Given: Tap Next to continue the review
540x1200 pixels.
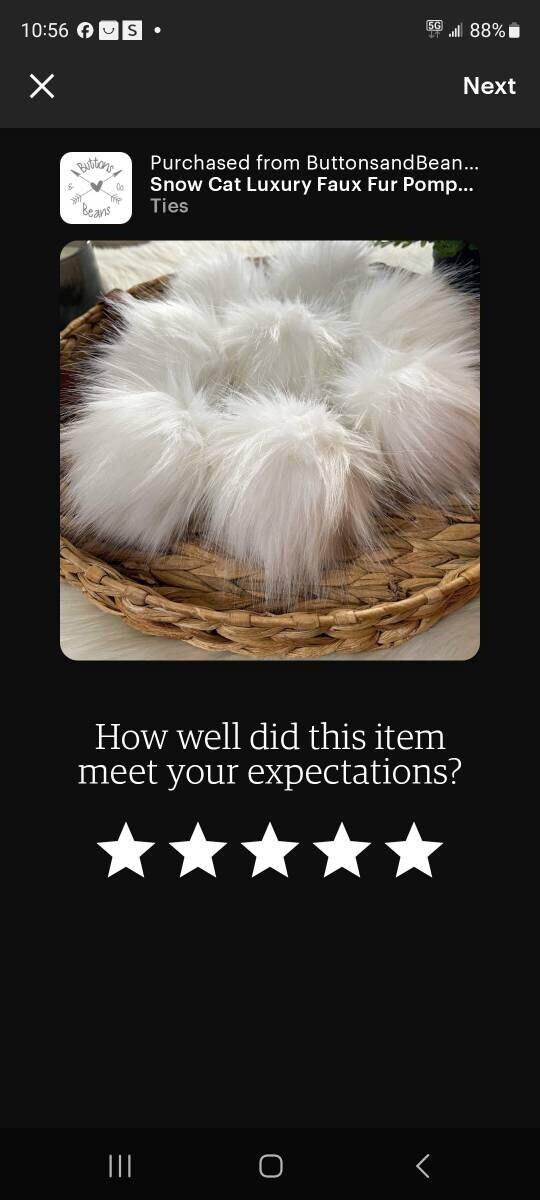Looking at the screenshot, I should (489, 86).
